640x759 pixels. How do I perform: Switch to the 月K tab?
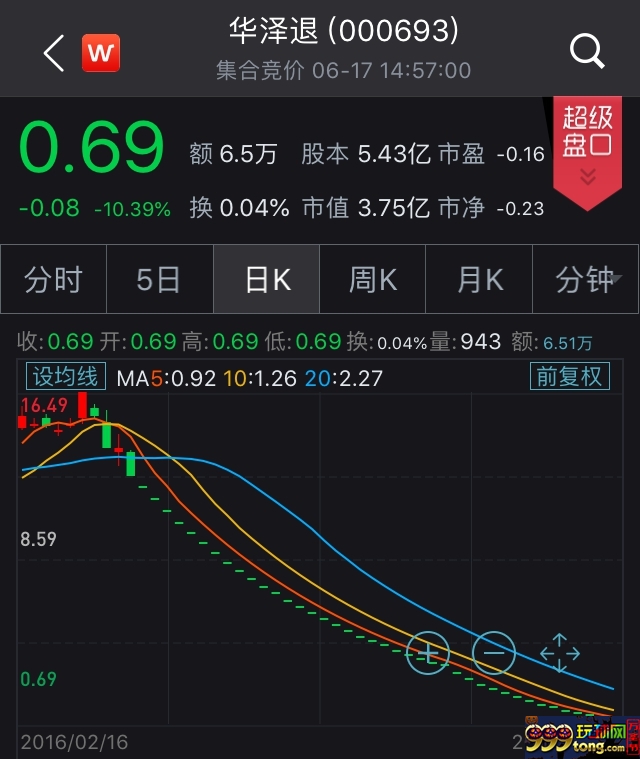pyautogui.click(x=480, y=280)
